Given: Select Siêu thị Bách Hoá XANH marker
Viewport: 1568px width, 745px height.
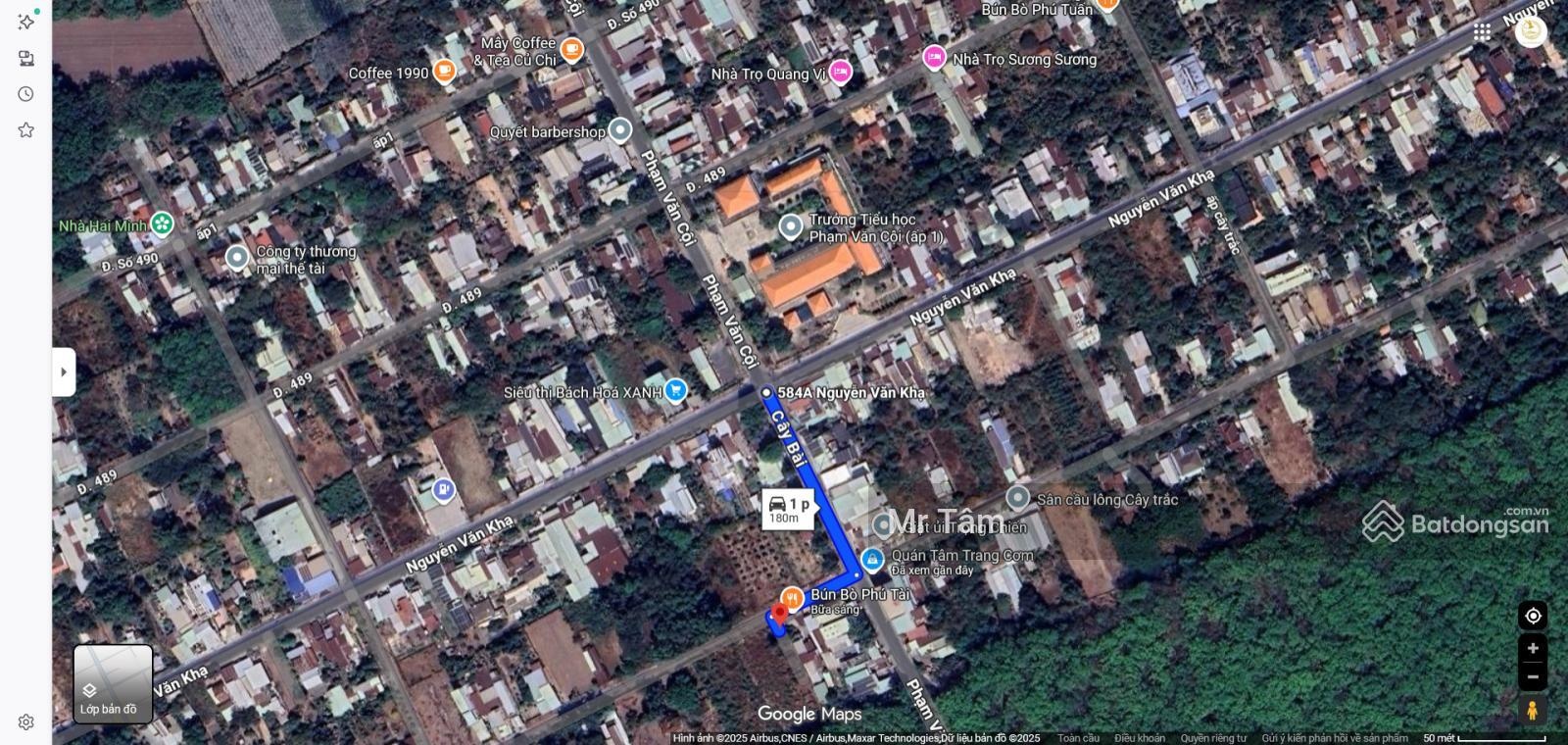Looking at the screenshot, I should pos(675,392).
